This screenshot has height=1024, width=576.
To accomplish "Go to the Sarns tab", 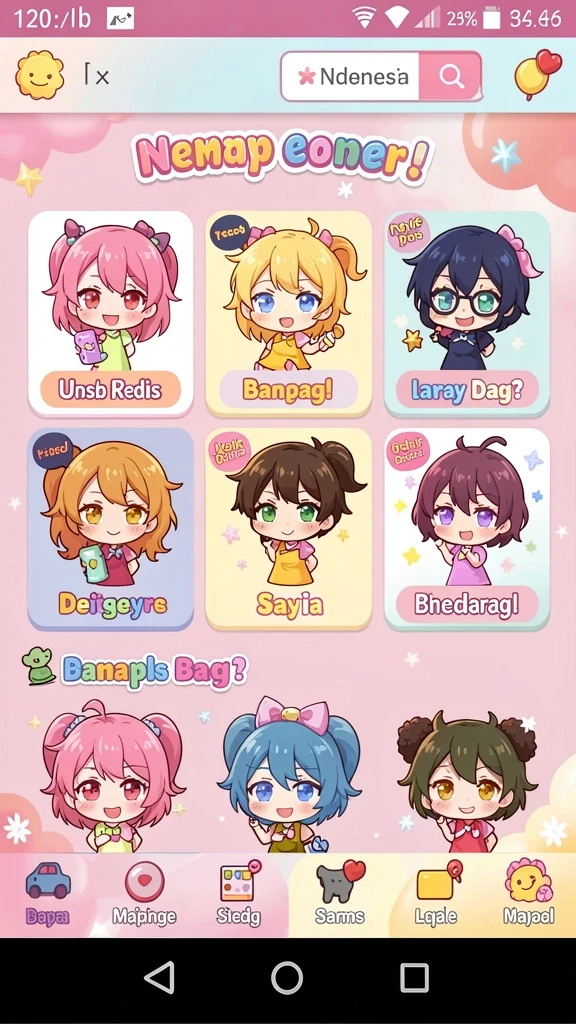I will click(340, 893).
